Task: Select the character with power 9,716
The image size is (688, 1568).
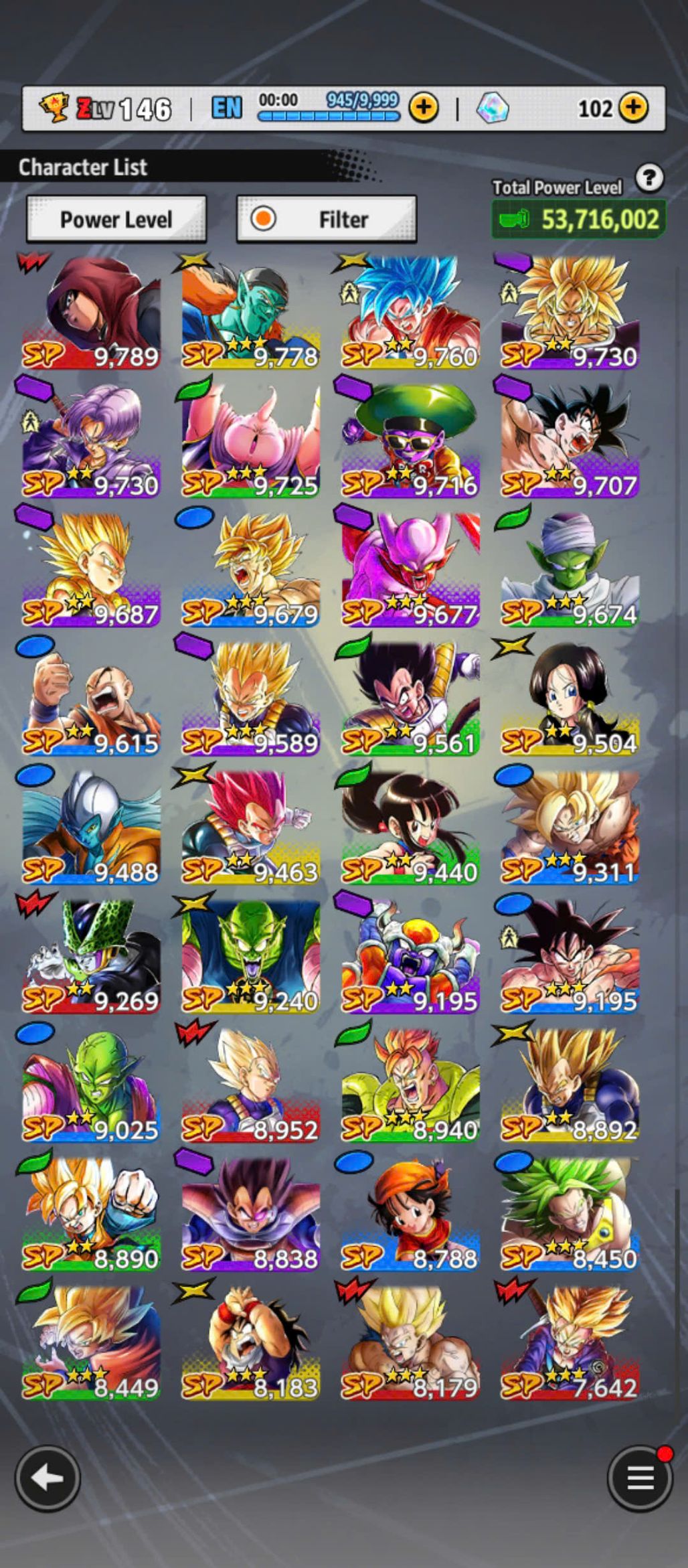Action: point(410,441)
